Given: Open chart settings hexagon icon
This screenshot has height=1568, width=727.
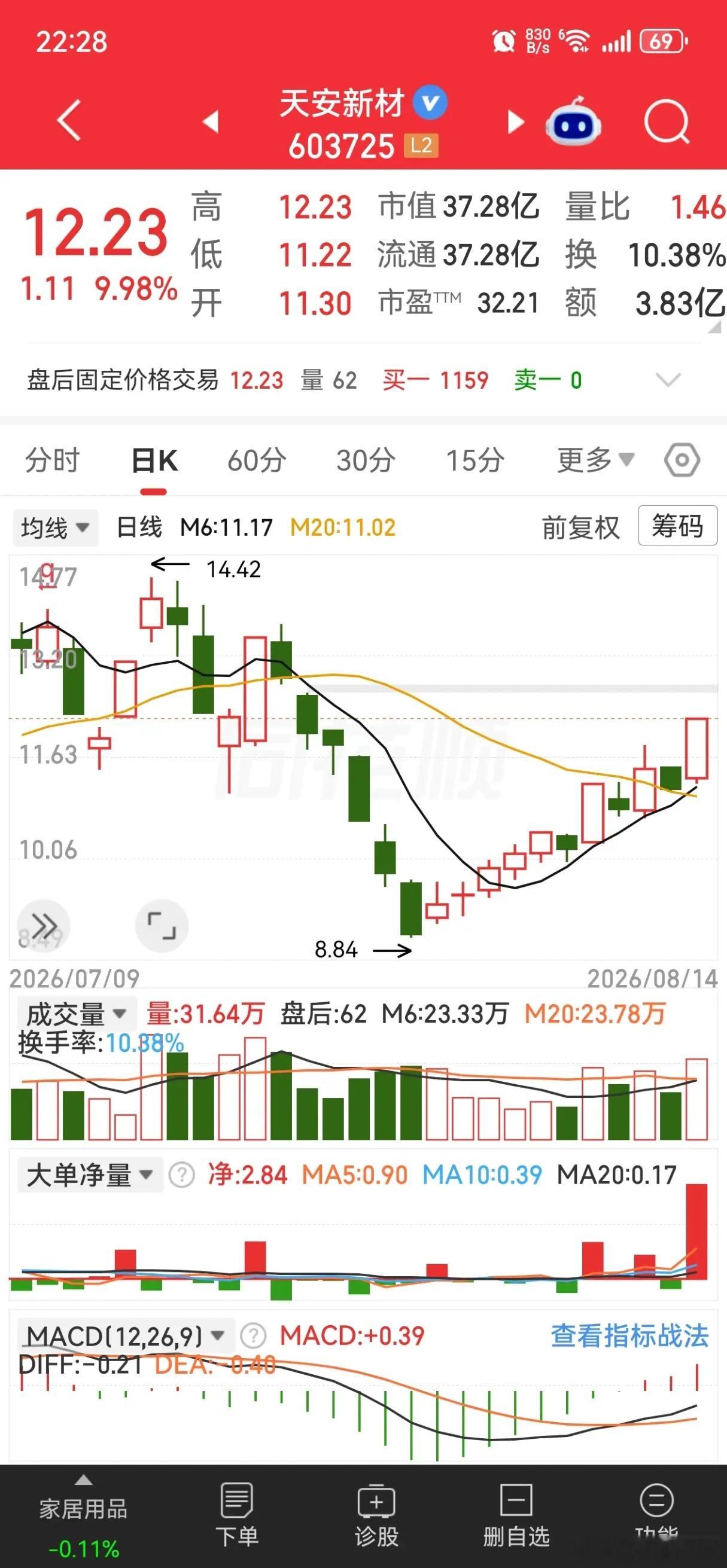Looking at the screenshot, I should [x=682, y=460].
